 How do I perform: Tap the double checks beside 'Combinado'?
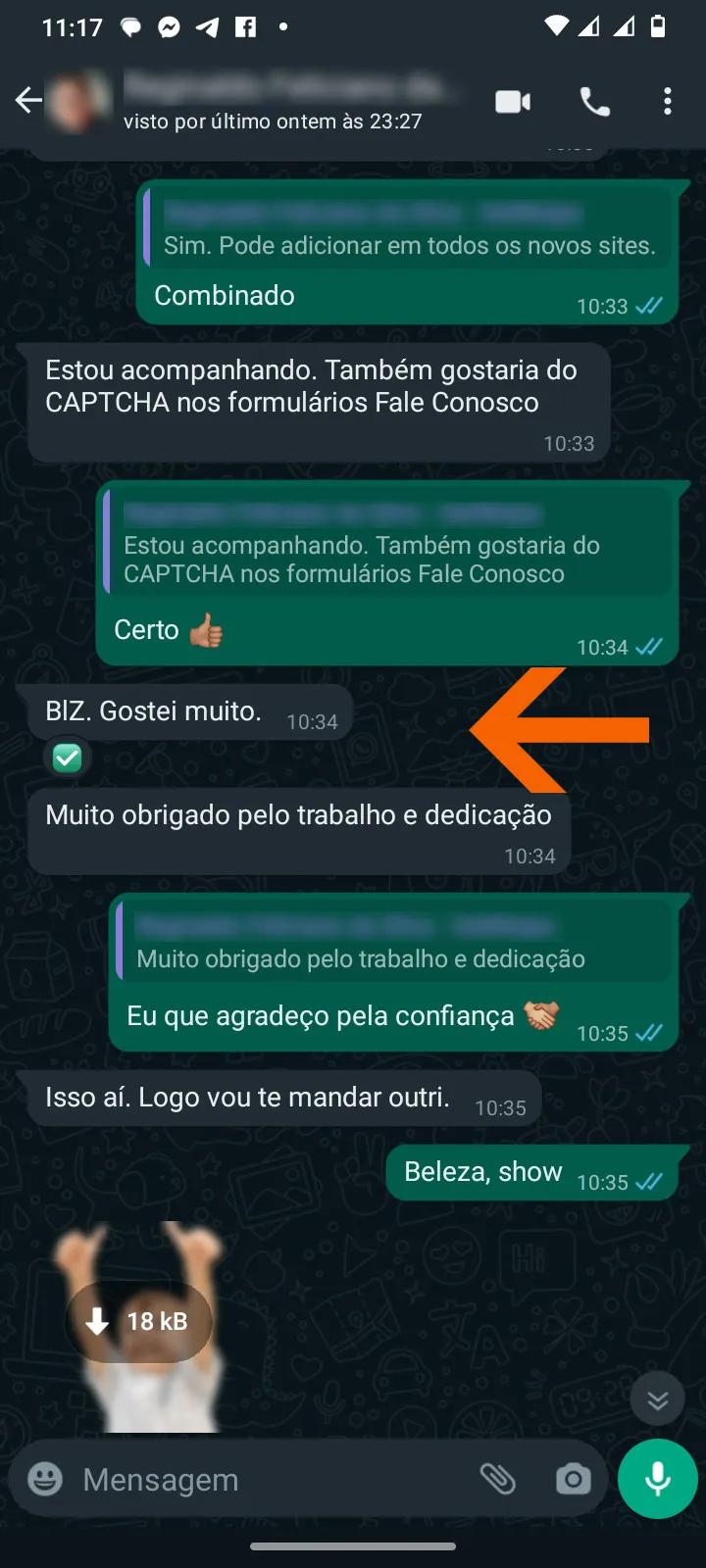click(647, 306)
